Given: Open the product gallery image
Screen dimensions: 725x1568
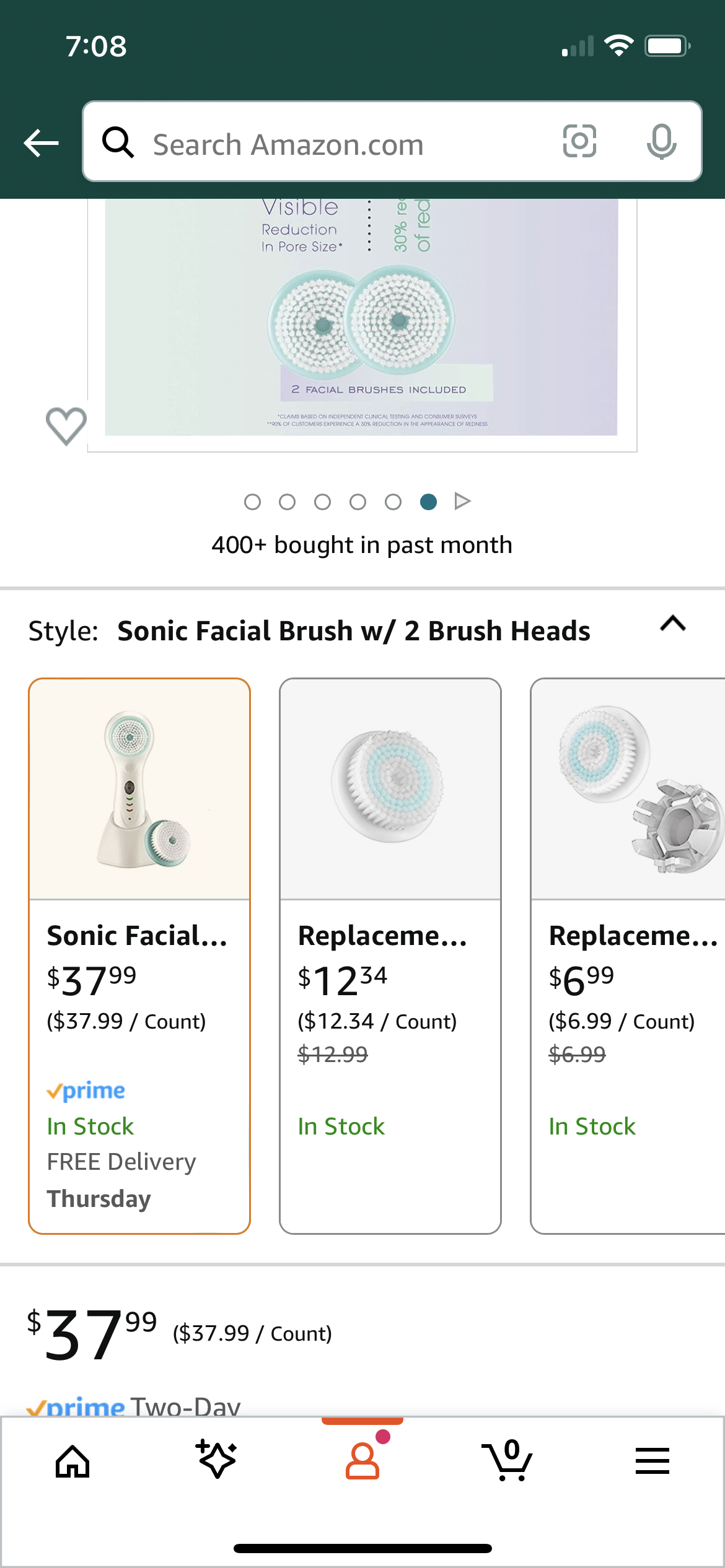Looking at the screenshot, I should click(362, 318).
